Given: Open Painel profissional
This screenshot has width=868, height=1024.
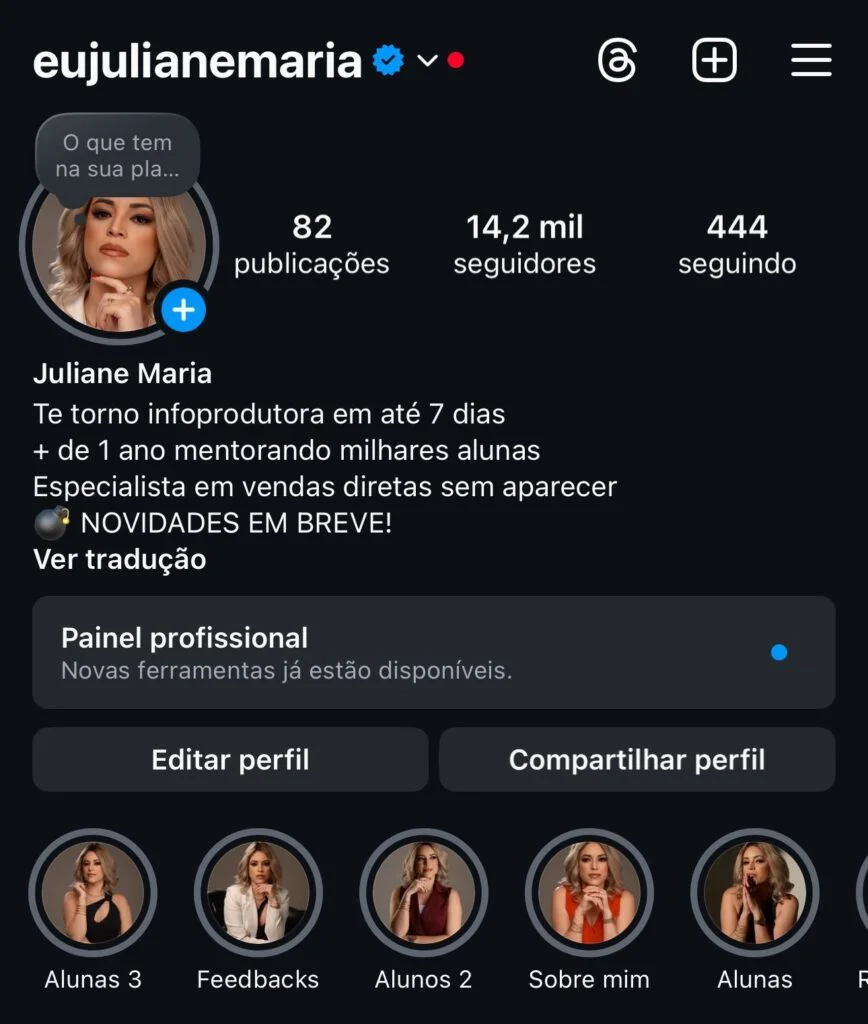Looking at the screenshot, I should (x=433, y=653).
